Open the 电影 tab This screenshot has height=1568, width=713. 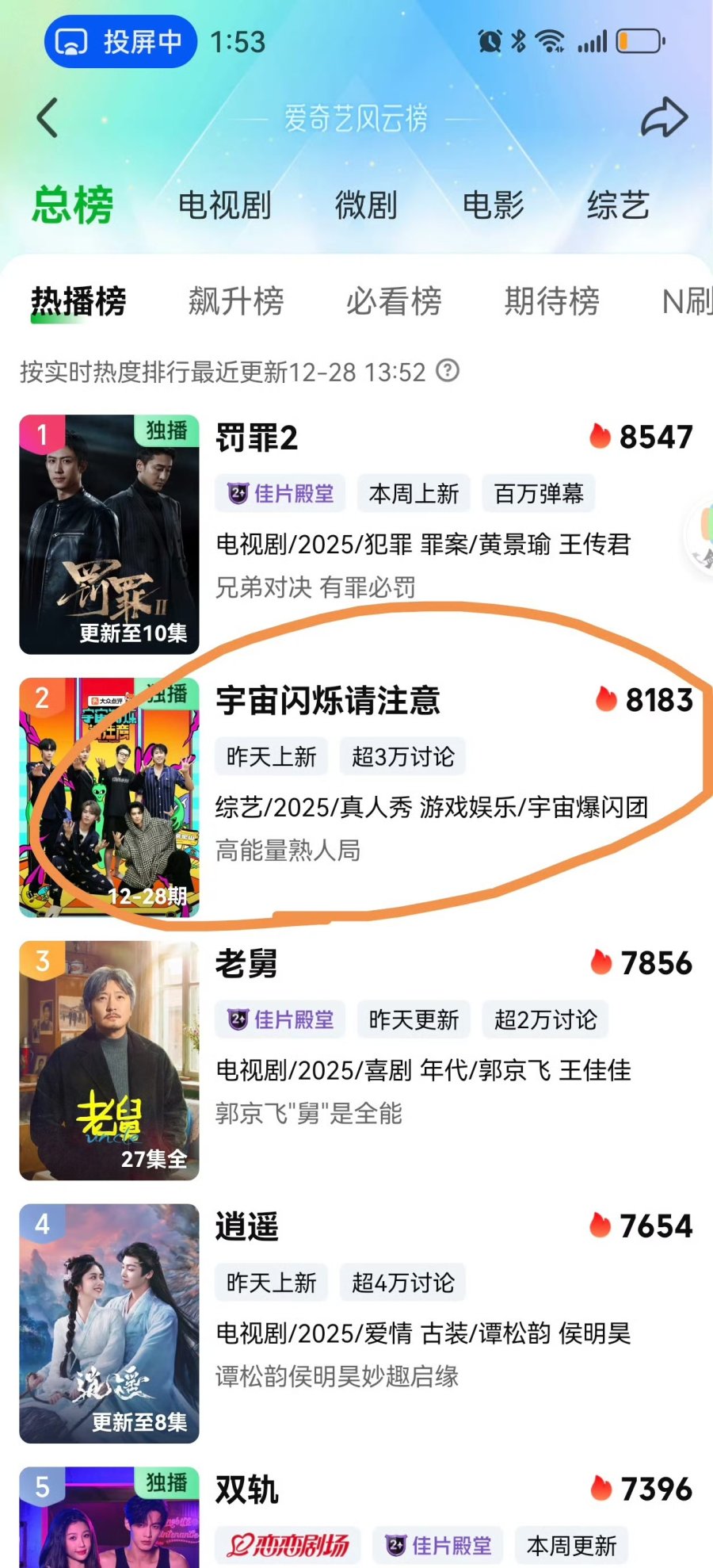pyautogui.click(x=493, y=205)
